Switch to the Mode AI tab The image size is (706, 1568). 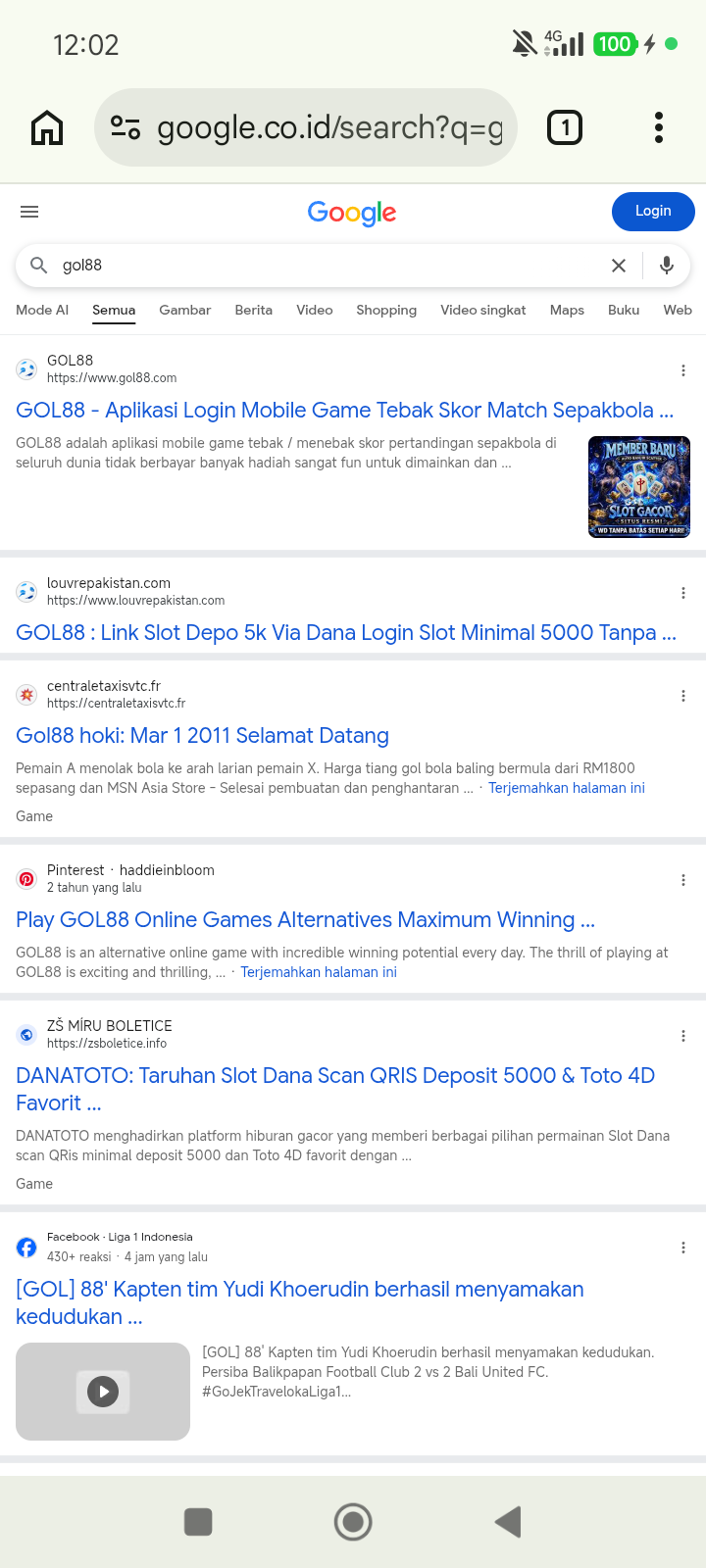tap(42, 310)
